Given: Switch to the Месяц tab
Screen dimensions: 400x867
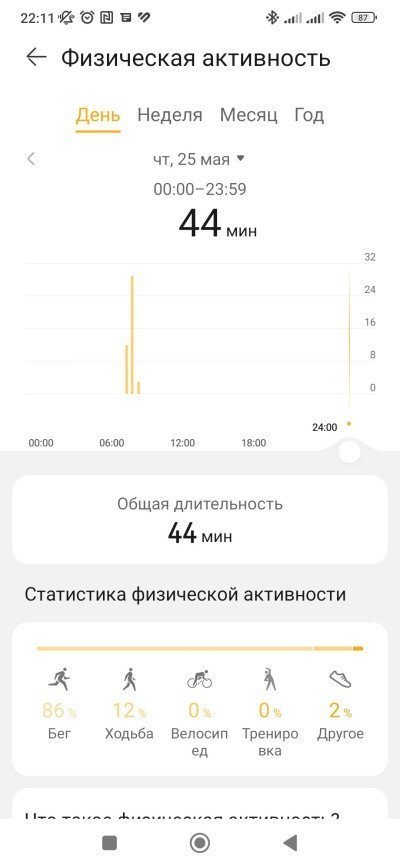Looking at the screenshot, I should pyautogui.click(x=248, y=116).
